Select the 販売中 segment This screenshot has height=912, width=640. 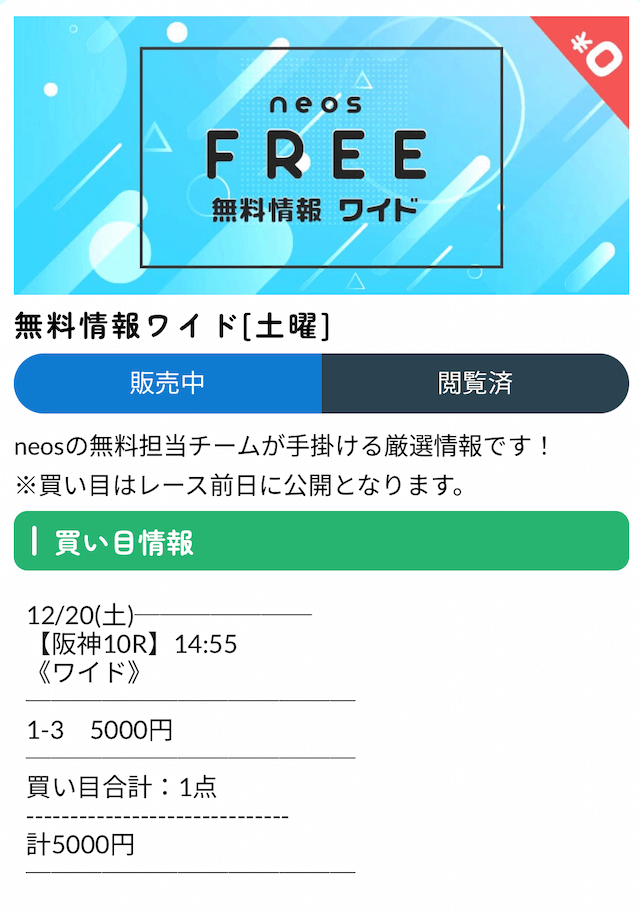[168, 383]
